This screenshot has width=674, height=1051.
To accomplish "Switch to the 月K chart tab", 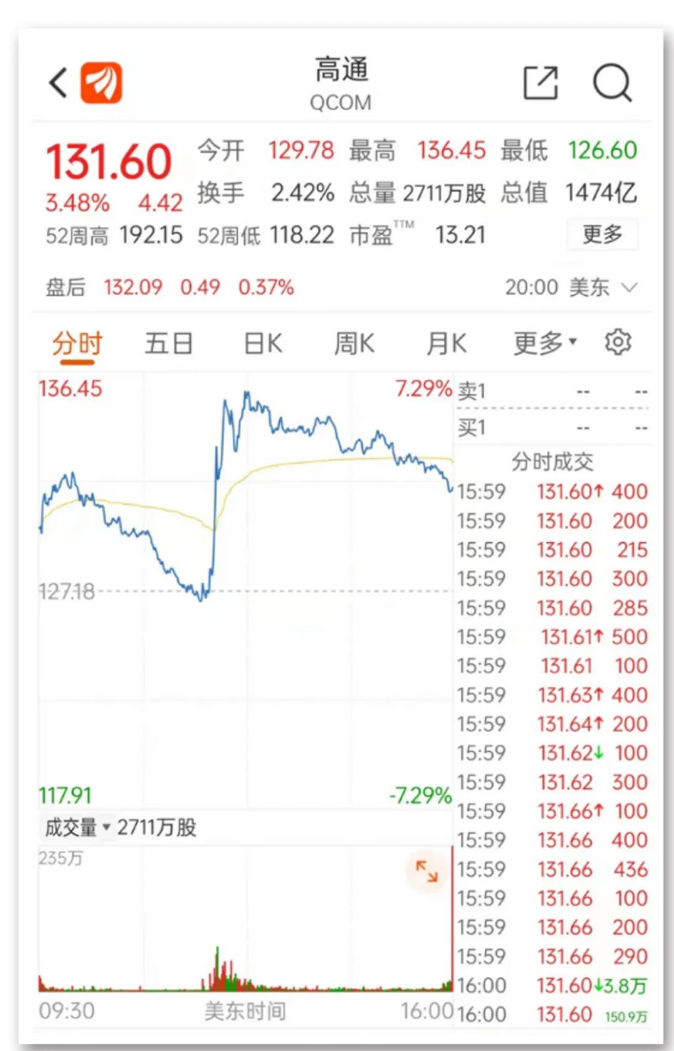I will tap(446, 344).
